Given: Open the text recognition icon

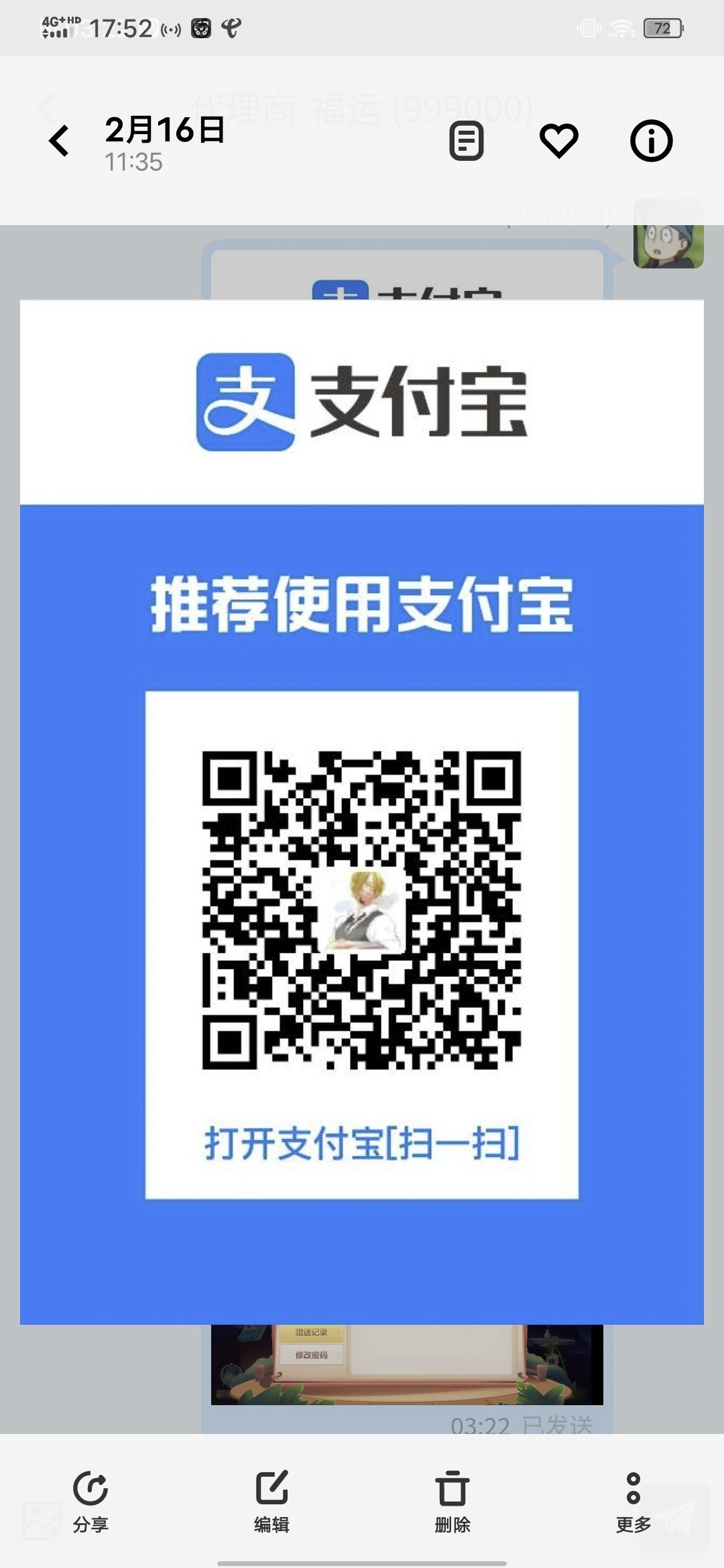Looking at the screenshot, I should [466, 141].
